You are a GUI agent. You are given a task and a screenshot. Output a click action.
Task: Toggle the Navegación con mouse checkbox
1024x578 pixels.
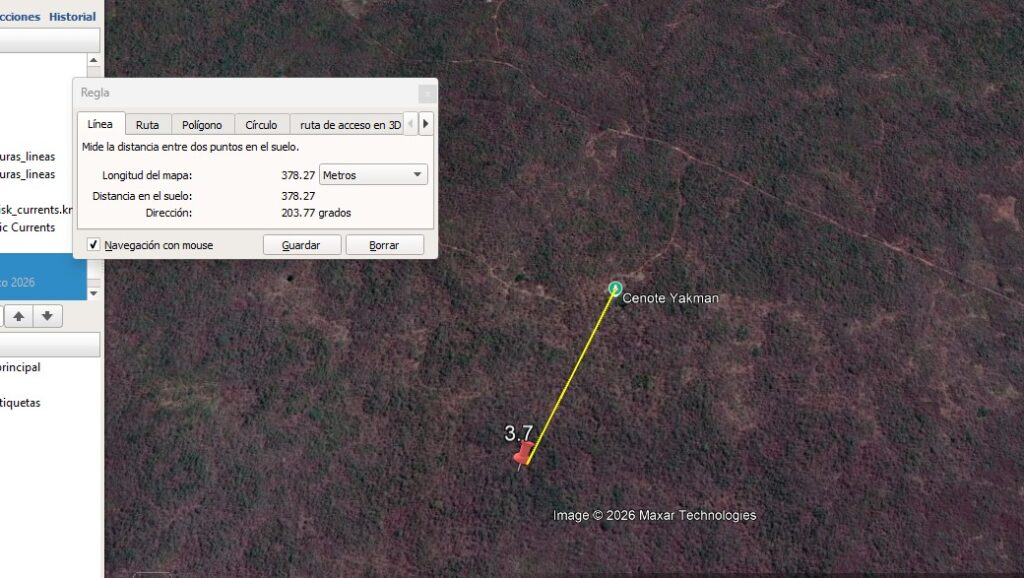94,245
